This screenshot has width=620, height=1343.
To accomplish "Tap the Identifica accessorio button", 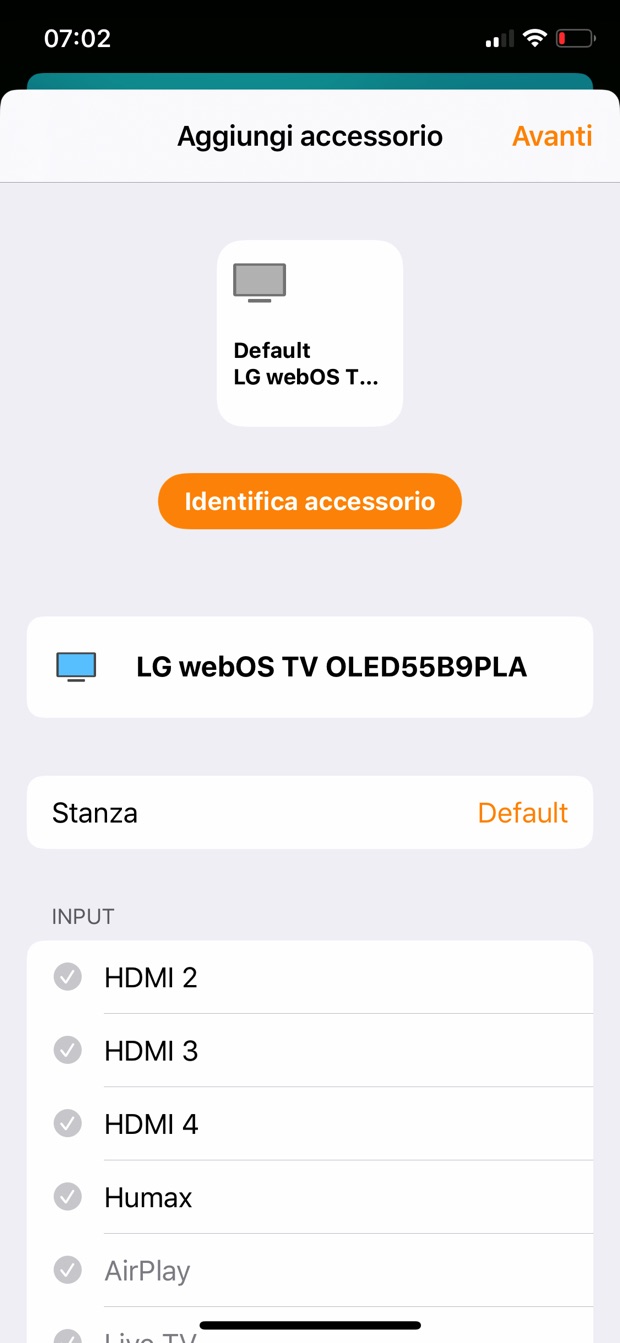I will point(310,501).
